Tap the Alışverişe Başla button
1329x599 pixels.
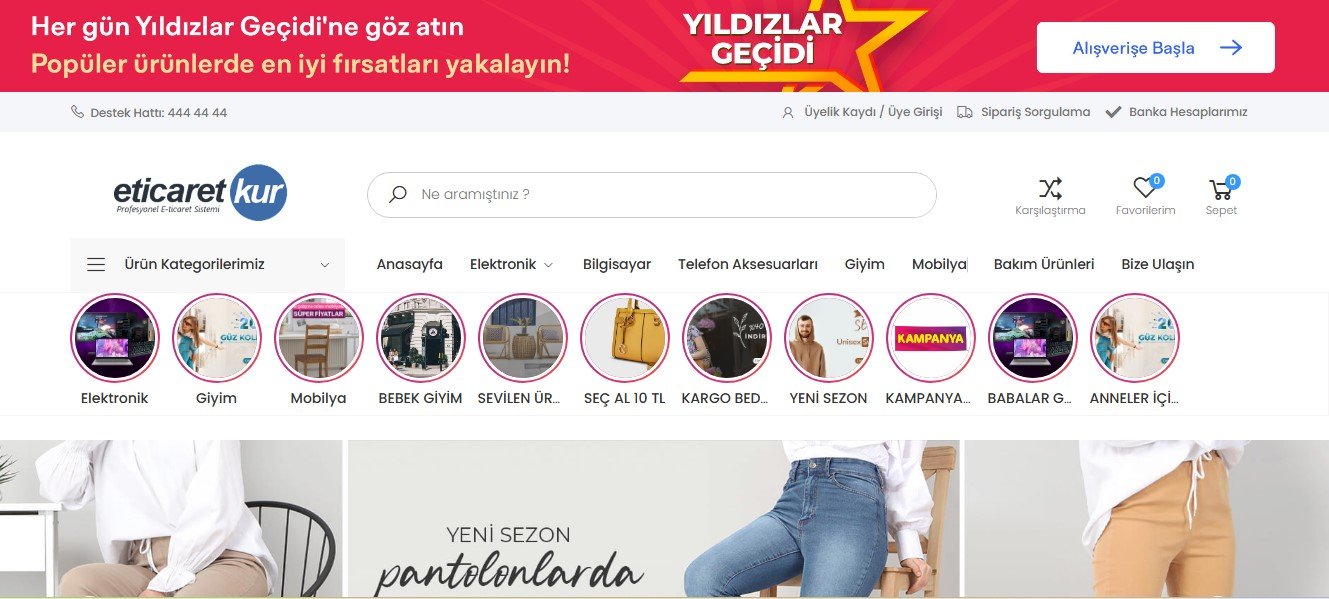[x=1155, y=48]
